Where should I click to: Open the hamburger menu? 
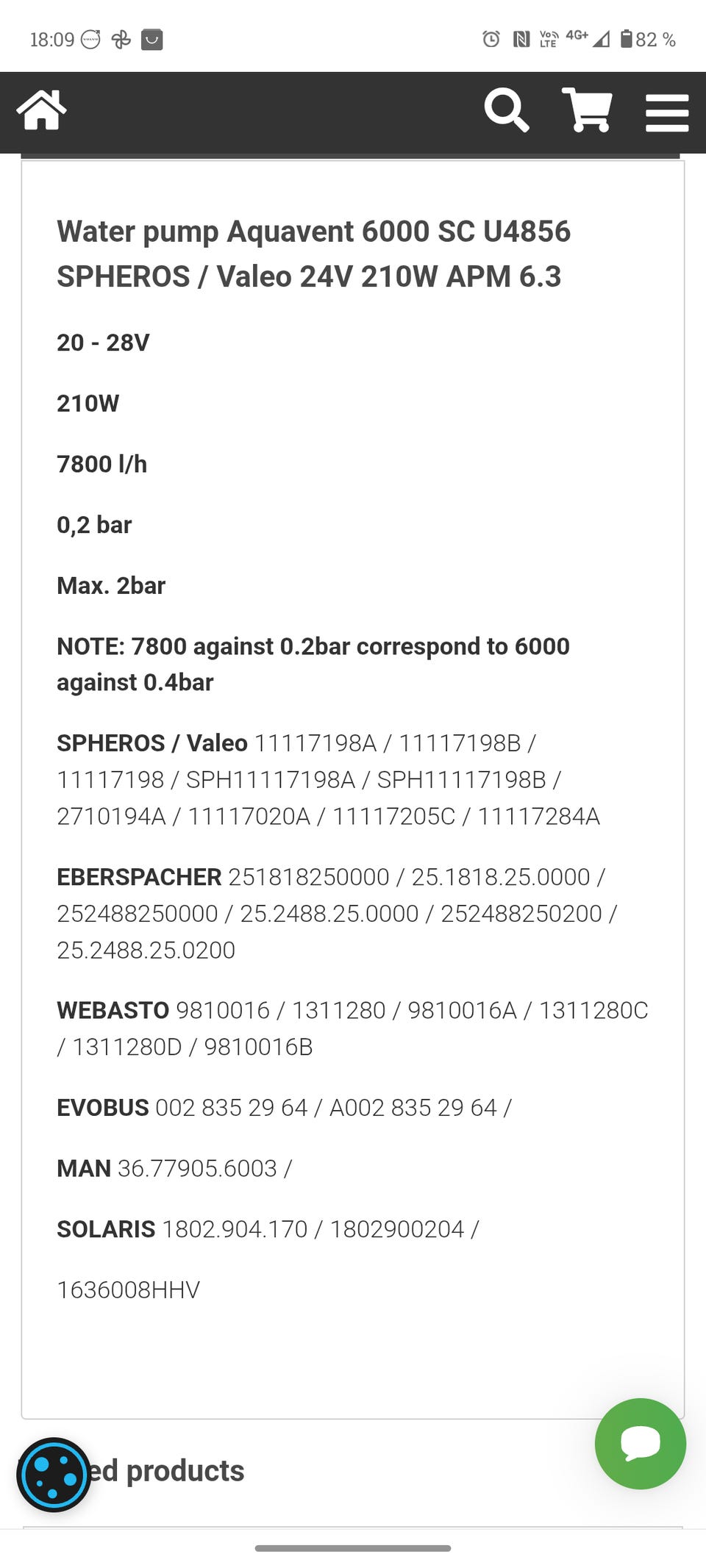pyautogui.click(x=667, y=112)
